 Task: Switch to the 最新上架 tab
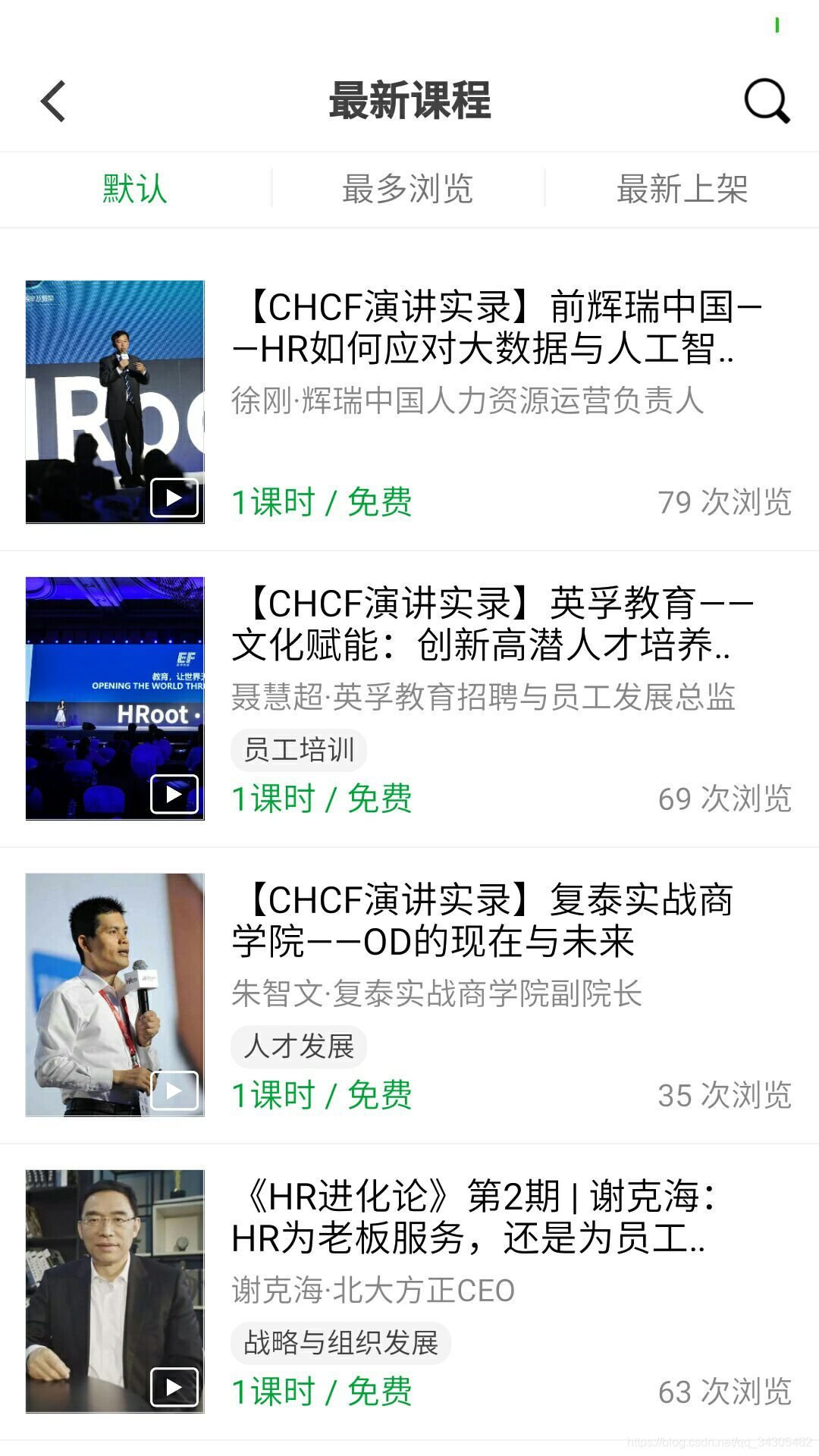point(682,190)
